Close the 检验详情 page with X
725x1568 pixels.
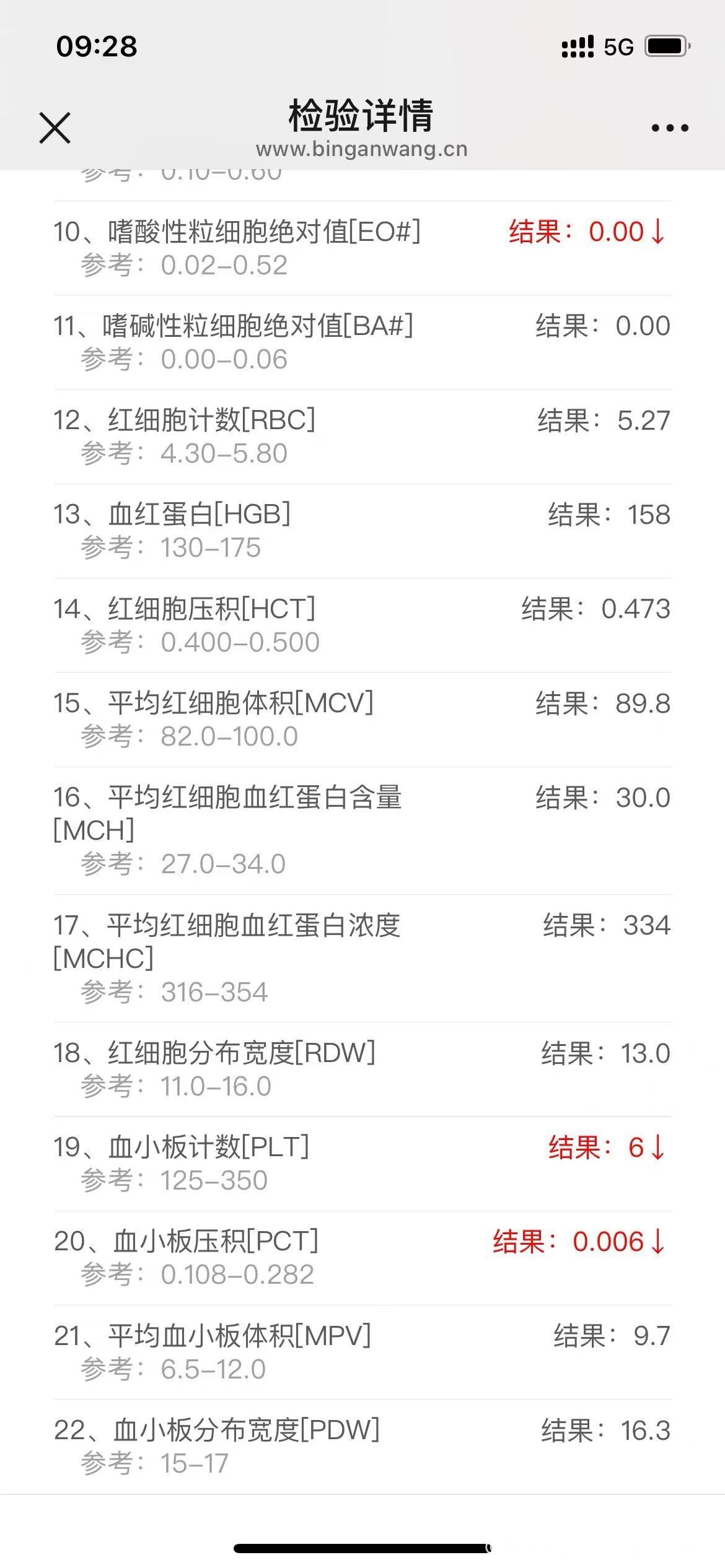click(x=55, y=128)
